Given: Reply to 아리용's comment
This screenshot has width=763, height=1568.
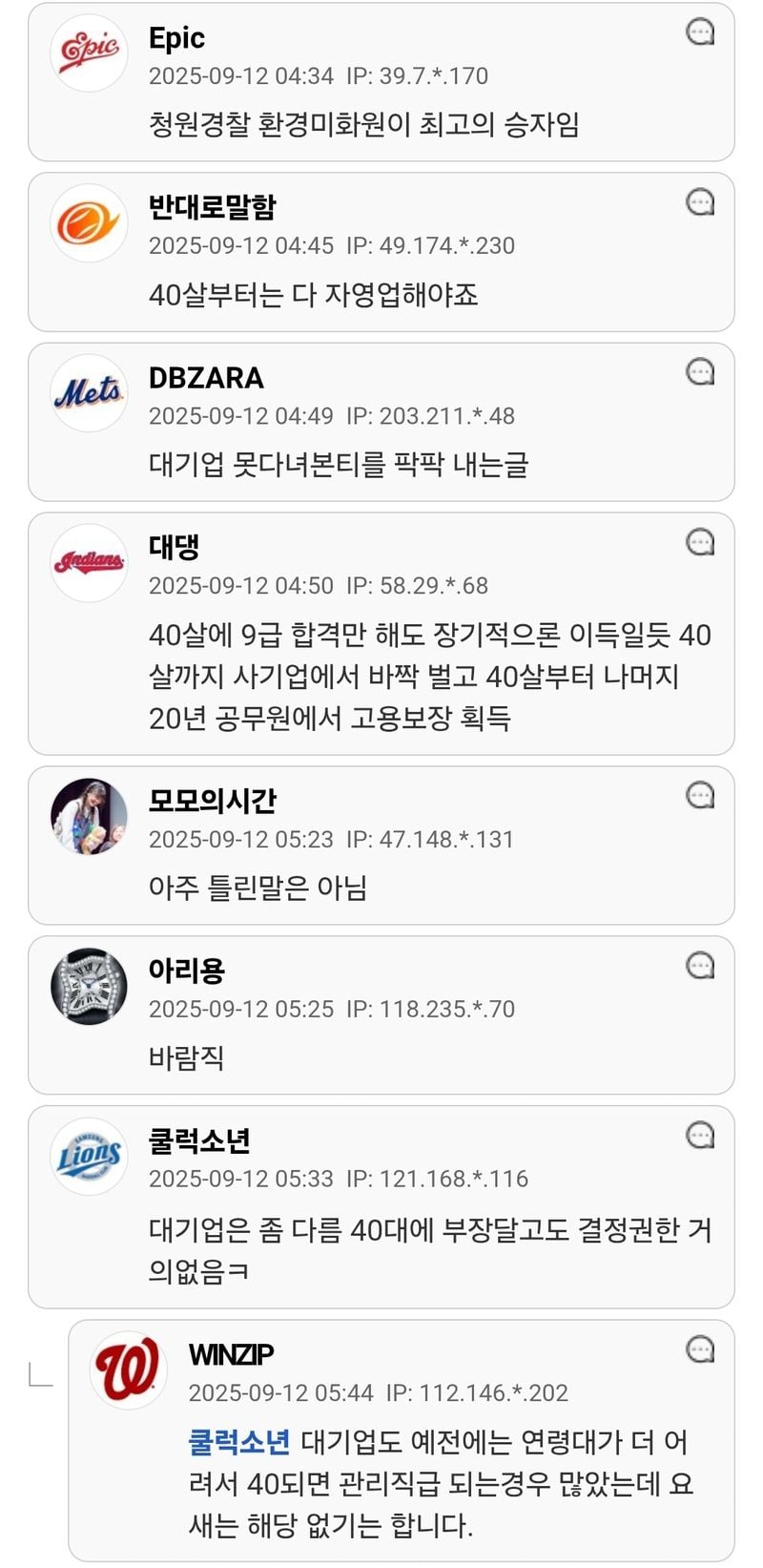Looking at the screenshot, I should coord(700,966).
